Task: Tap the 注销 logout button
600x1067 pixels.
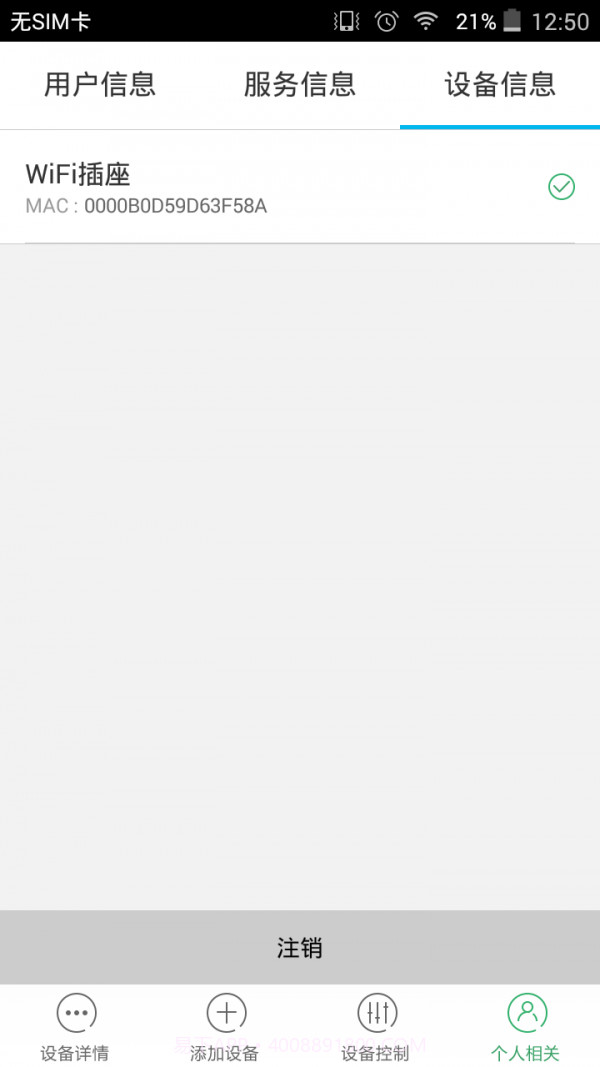Action: pyautogui.click(x=300, y=947)
